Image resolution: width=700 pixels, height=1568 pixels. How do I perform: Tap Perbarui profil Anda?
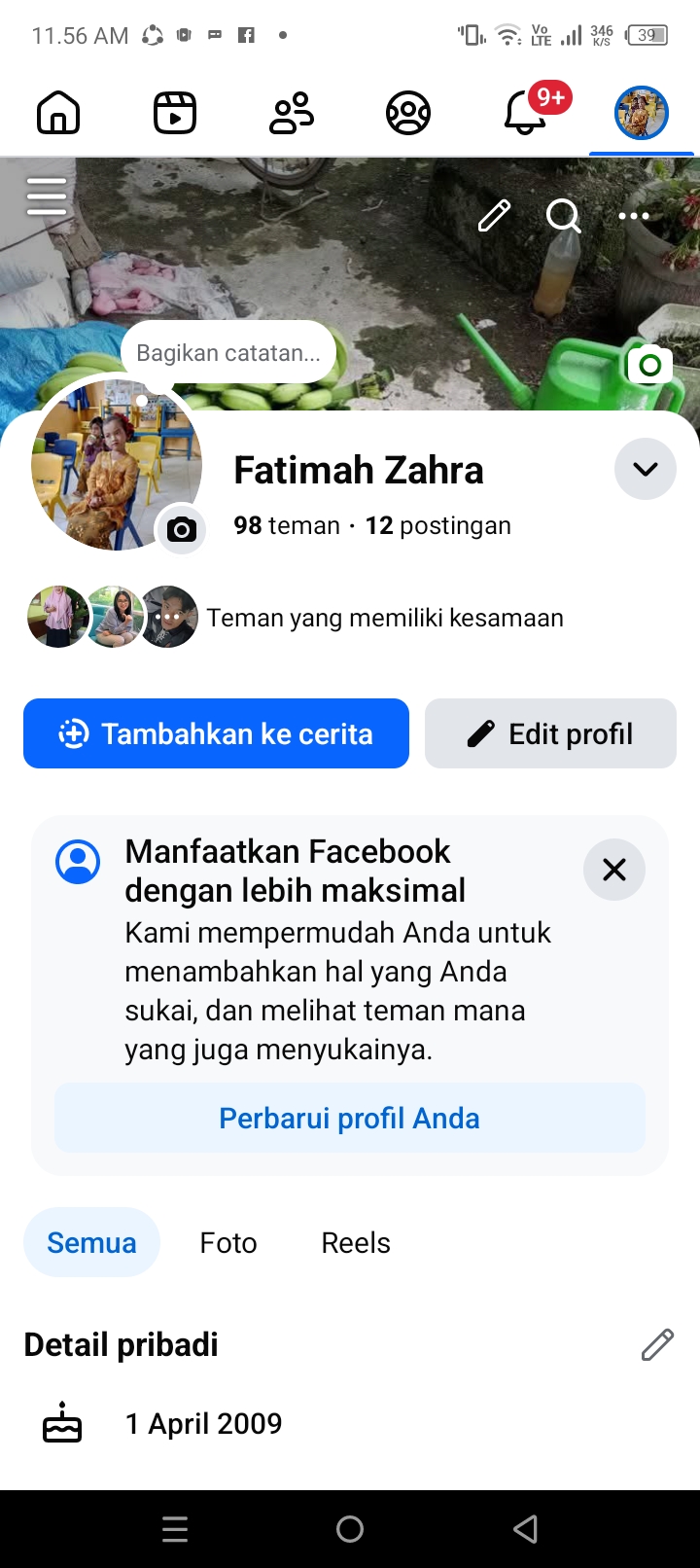pos(349,1118)
